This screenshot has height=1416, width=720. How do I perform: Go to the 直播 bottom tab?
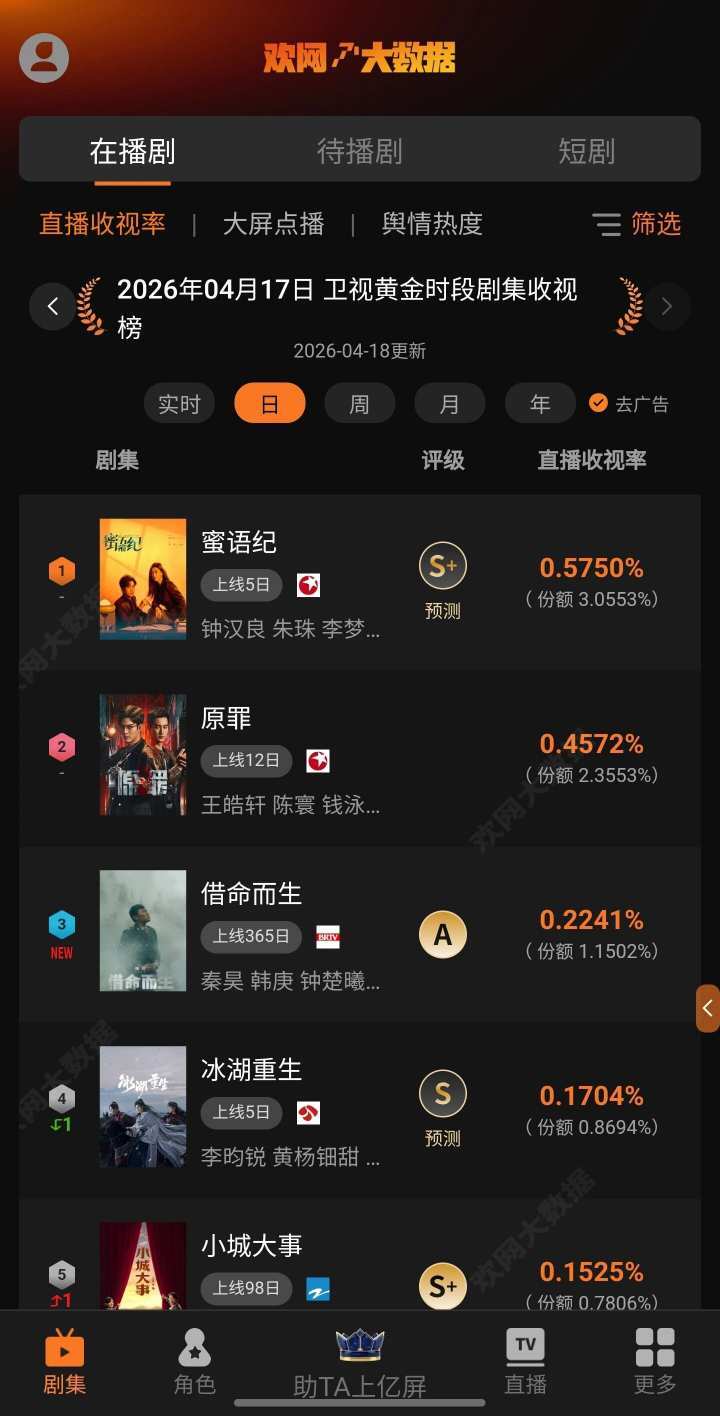pyautogui.click(x=525, y=1361)
